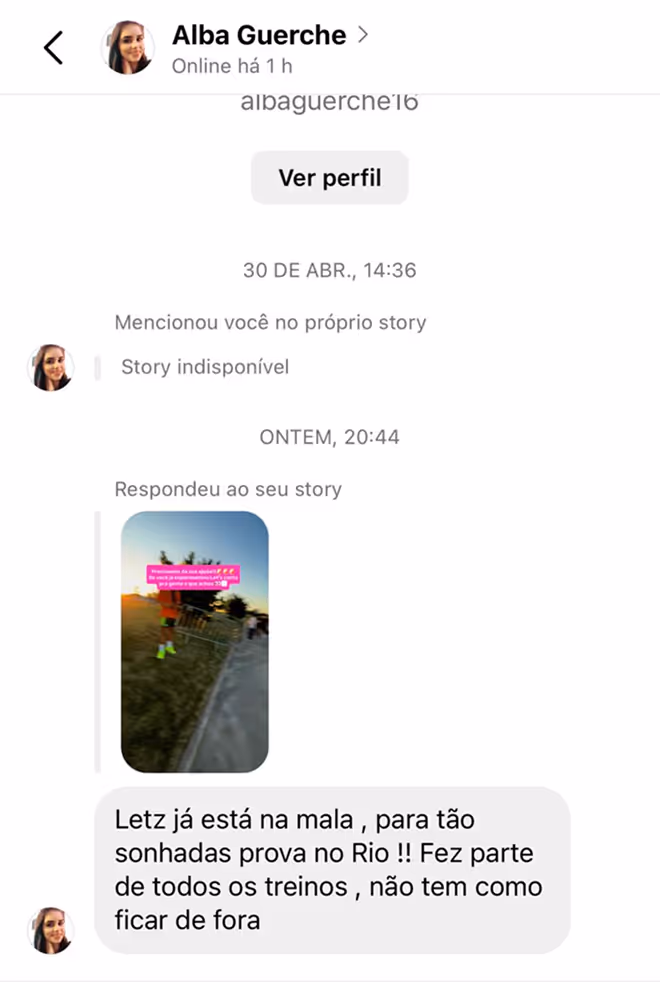The height and width of the screenshot is (982, 660).
Task: Tap Alba's avatar beside the last message
Action: [50, 930]
